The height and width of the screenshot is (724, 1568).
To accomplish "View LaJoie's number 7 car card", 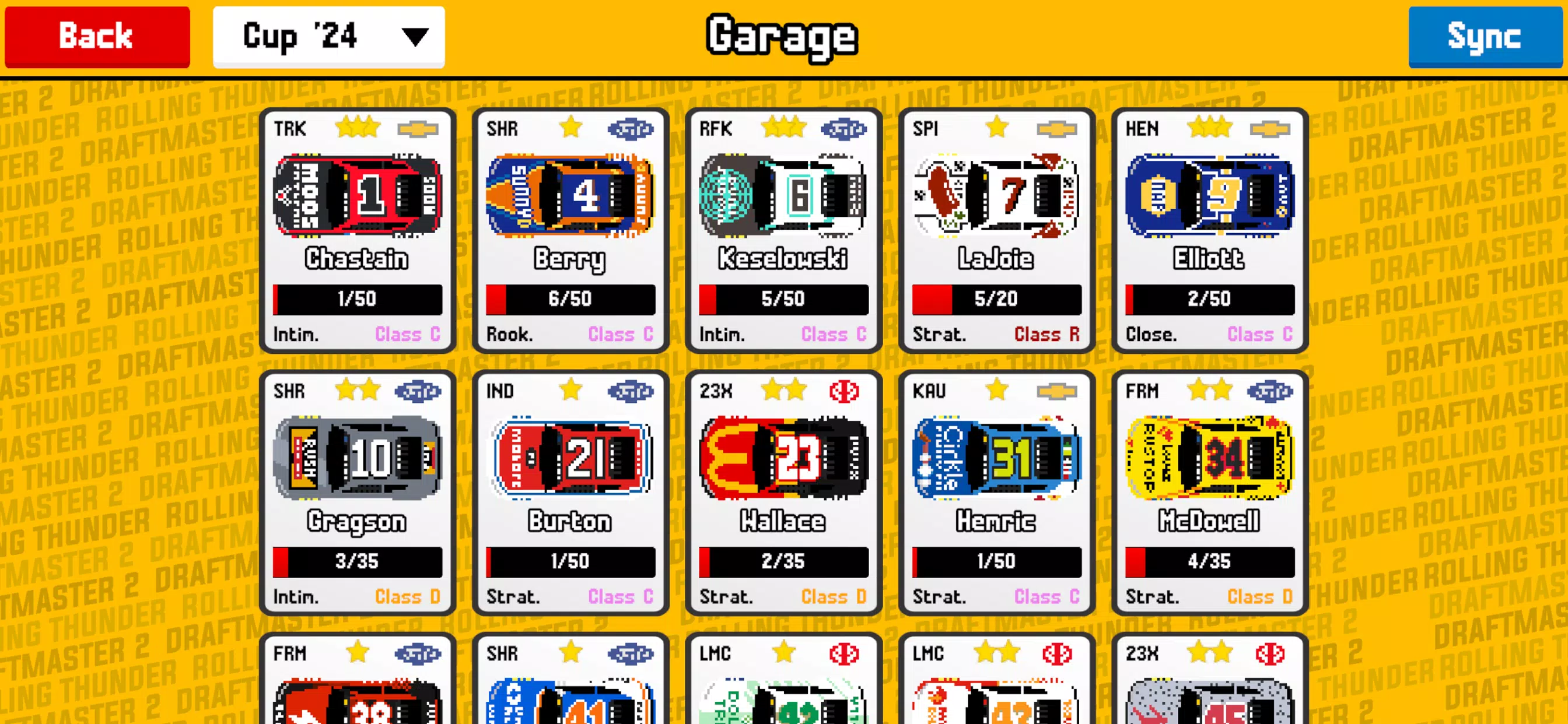I will click(996, 230).
